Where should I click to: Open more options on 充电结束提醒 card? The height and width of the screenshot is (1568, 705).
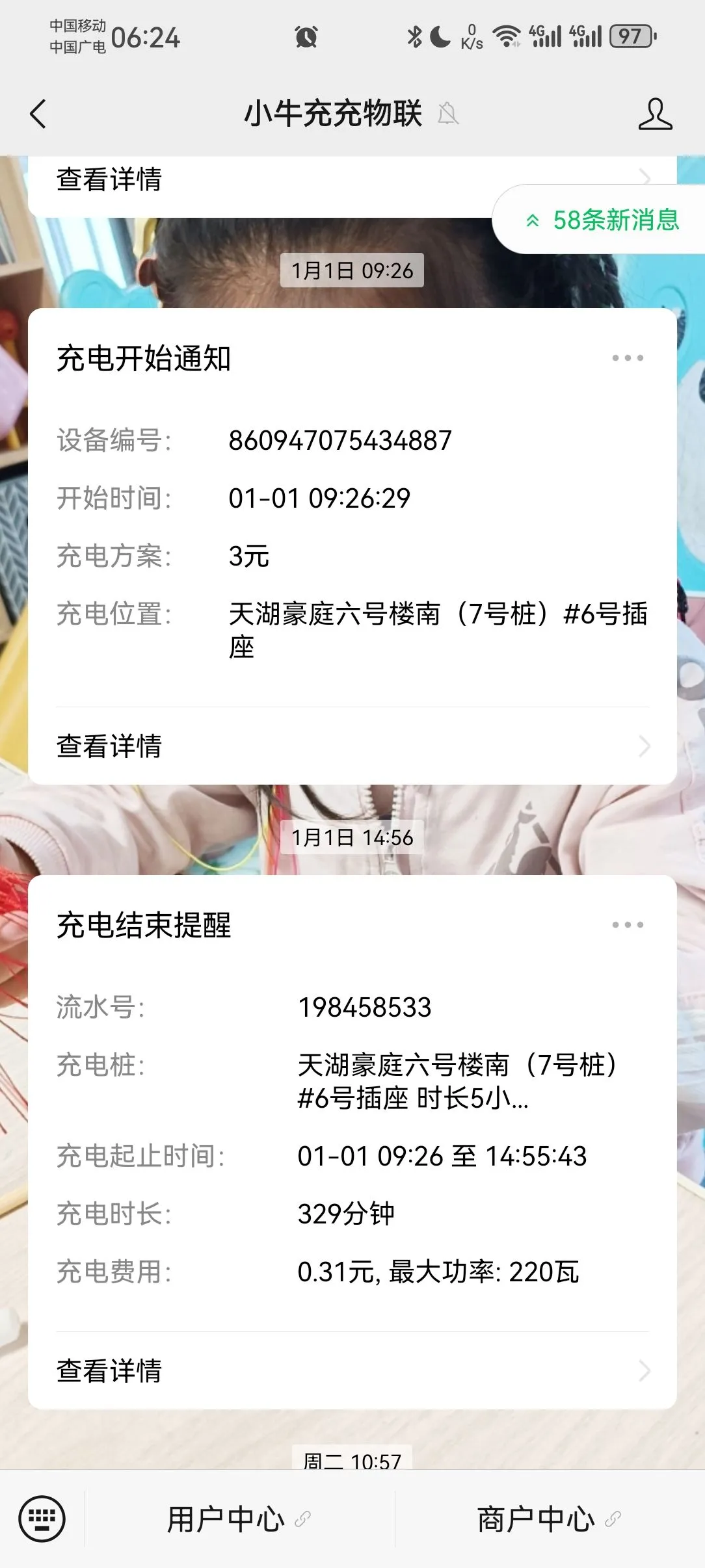(628, 925)
